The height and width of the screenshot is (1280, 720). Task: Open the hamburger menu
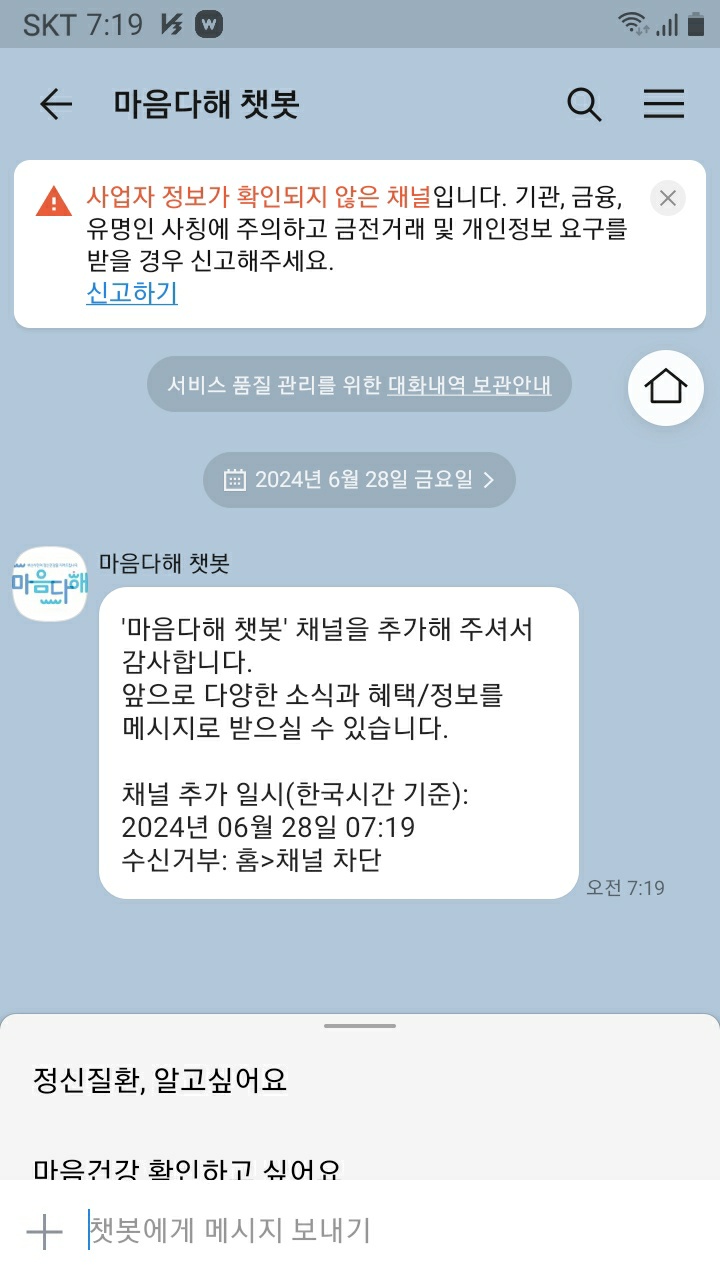tap(664, 104)
